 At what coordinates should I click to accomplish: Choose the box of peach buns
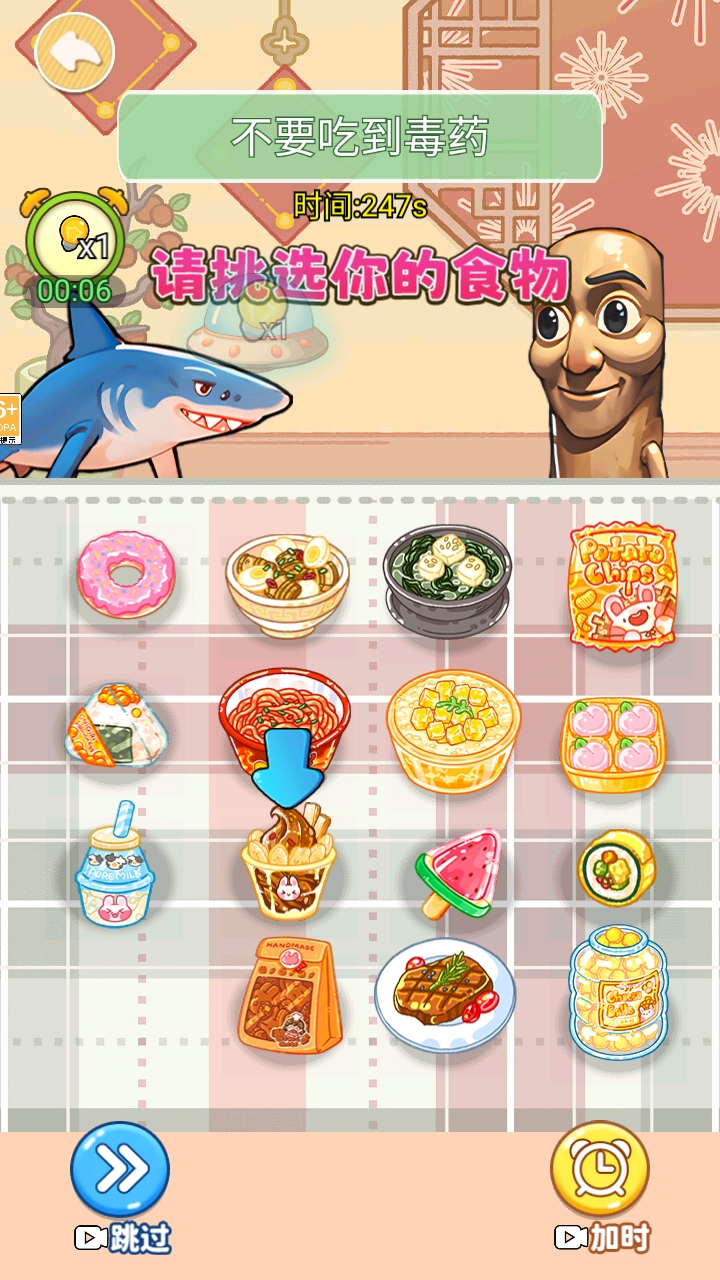tap(611, 745)
